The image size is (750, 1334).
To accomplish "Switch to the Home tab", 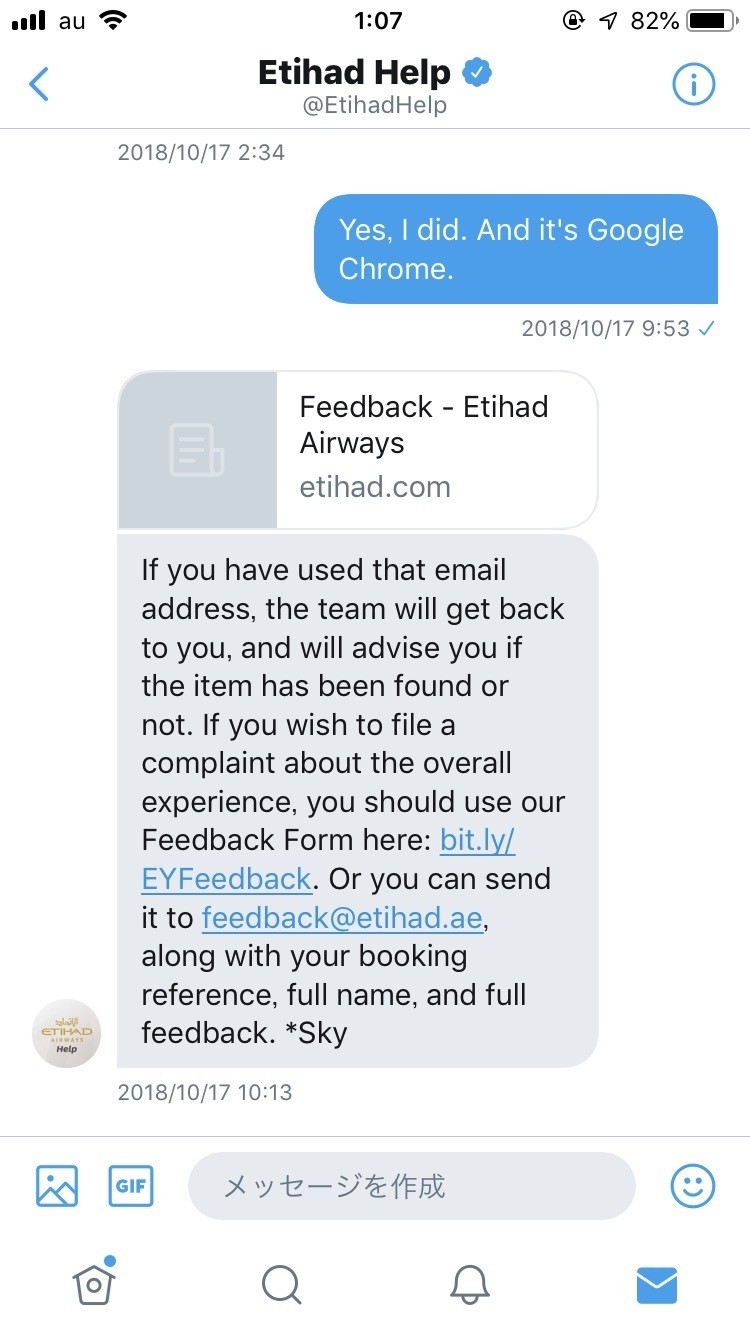I will point(94,1283).
